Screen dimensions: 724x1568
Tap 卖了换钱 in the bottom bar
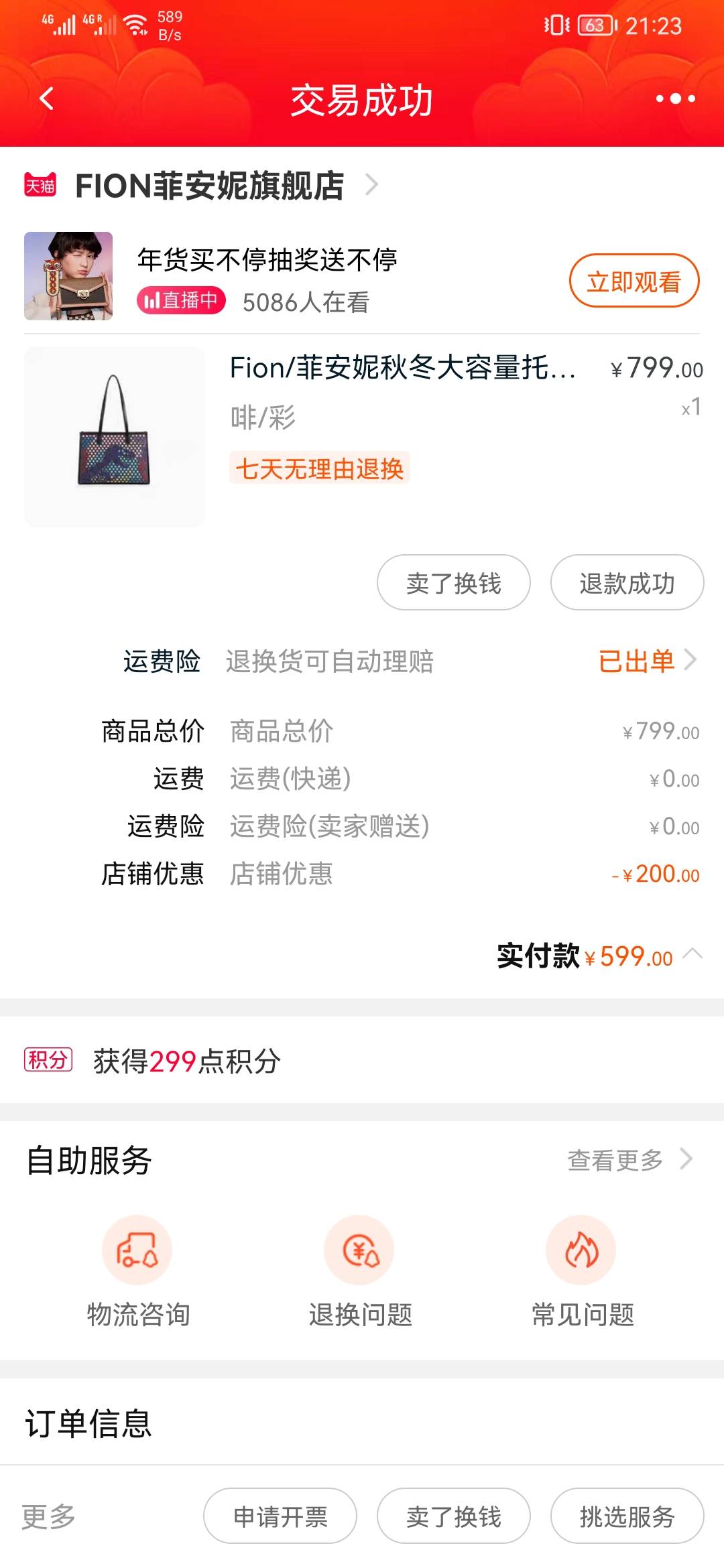click(454, 1516)
